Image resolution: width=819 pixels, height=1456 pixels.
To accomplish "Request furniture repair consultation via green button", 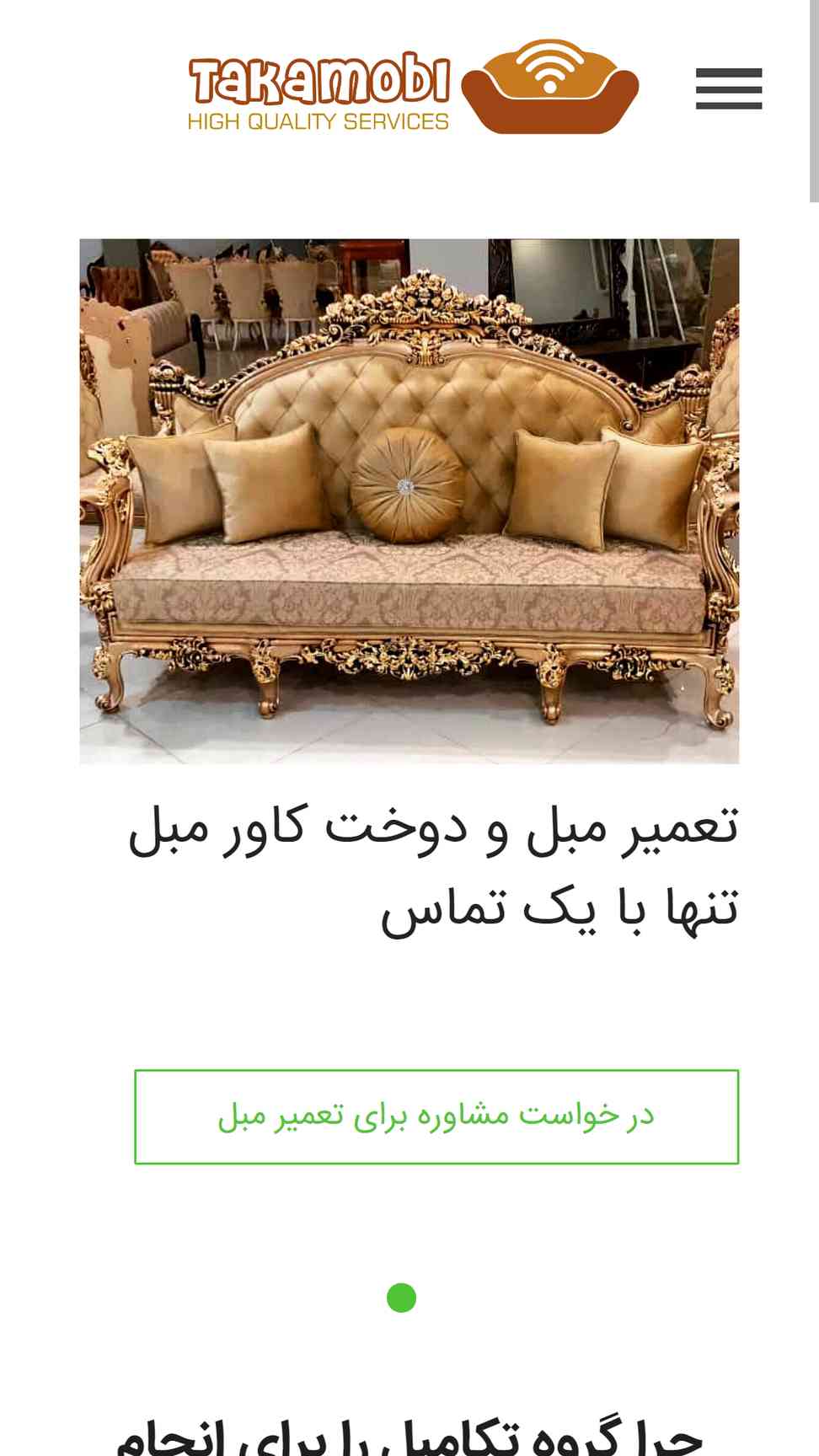I will [436, 1116].
